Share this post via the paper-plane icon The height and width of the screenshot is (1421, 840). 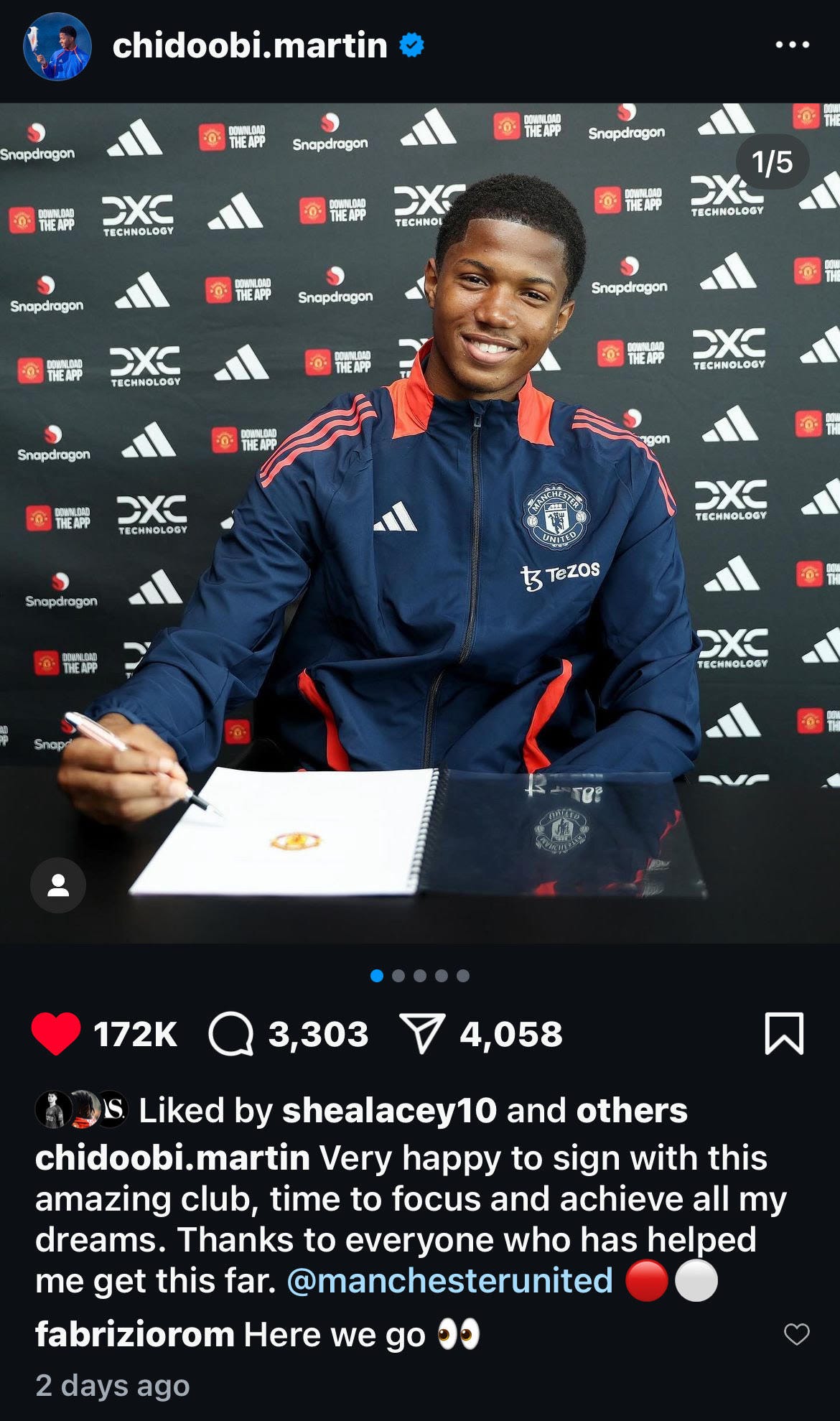[422, 1034]
